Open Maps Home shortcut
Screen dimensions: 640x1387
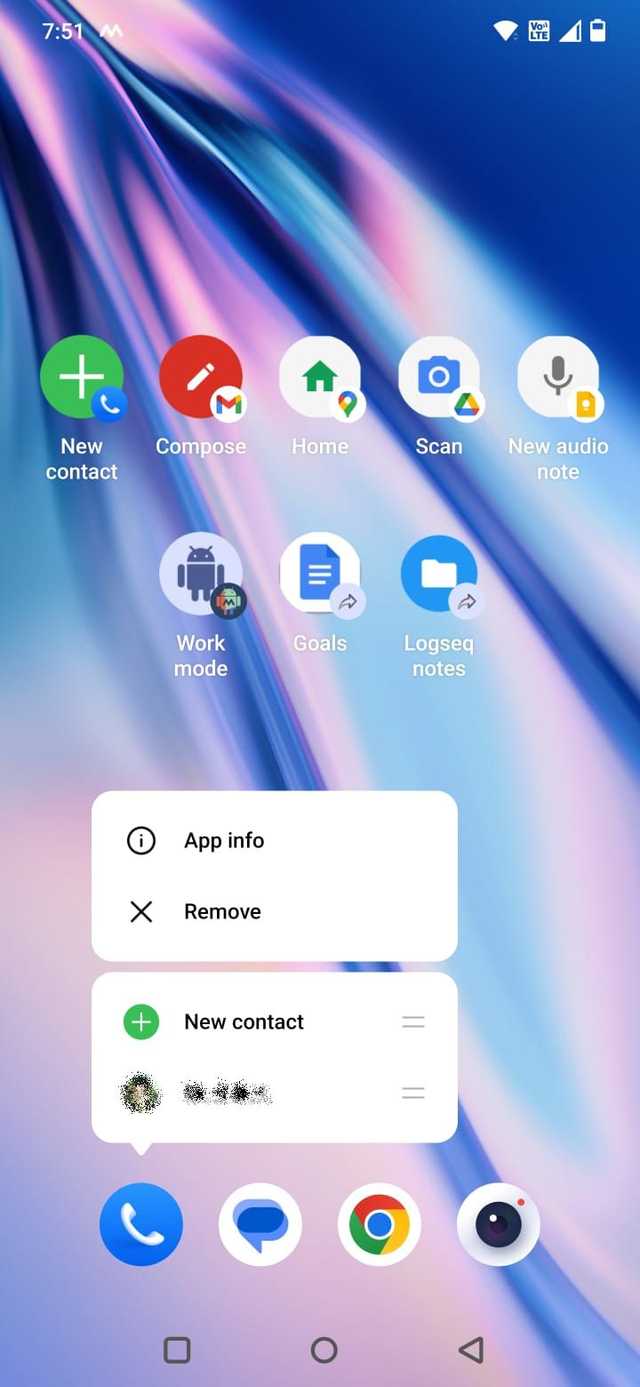320,378
